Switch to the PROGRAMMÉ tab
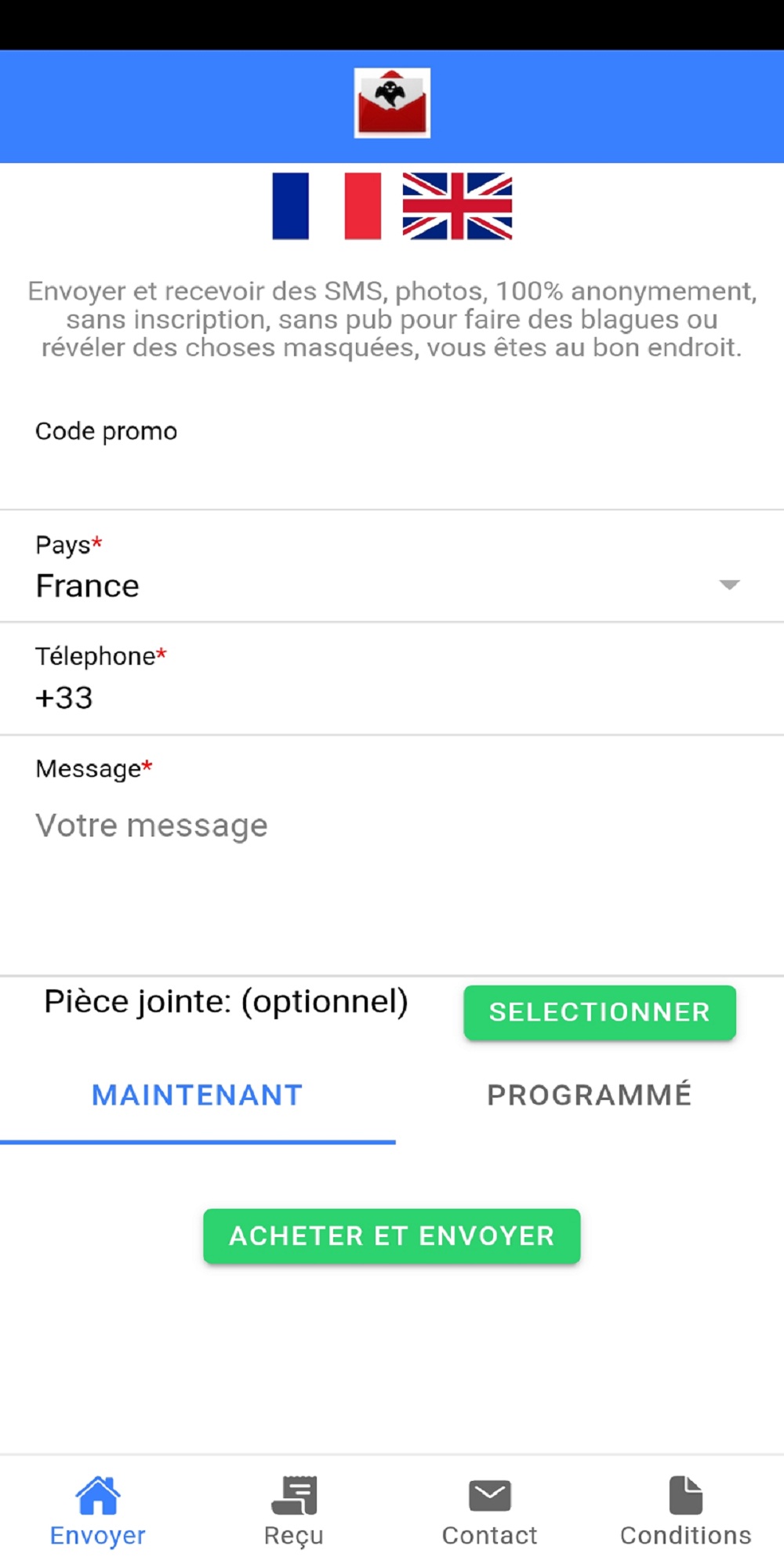Viewport: 784px width, 1568px height. pyautogui.click(x=589, y=1095)
